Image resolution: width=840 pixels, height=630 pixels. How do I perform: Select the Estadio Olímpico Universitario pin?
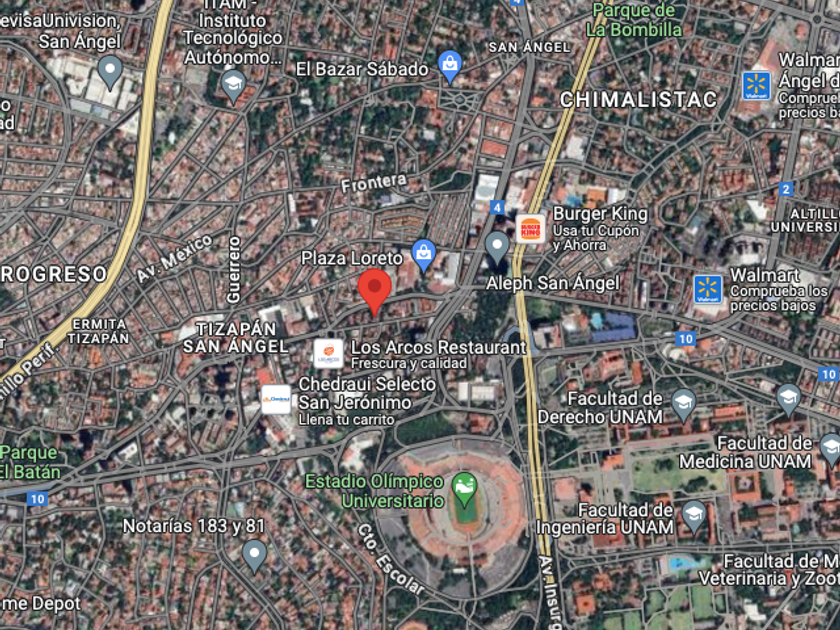click(x=464, y=488)
